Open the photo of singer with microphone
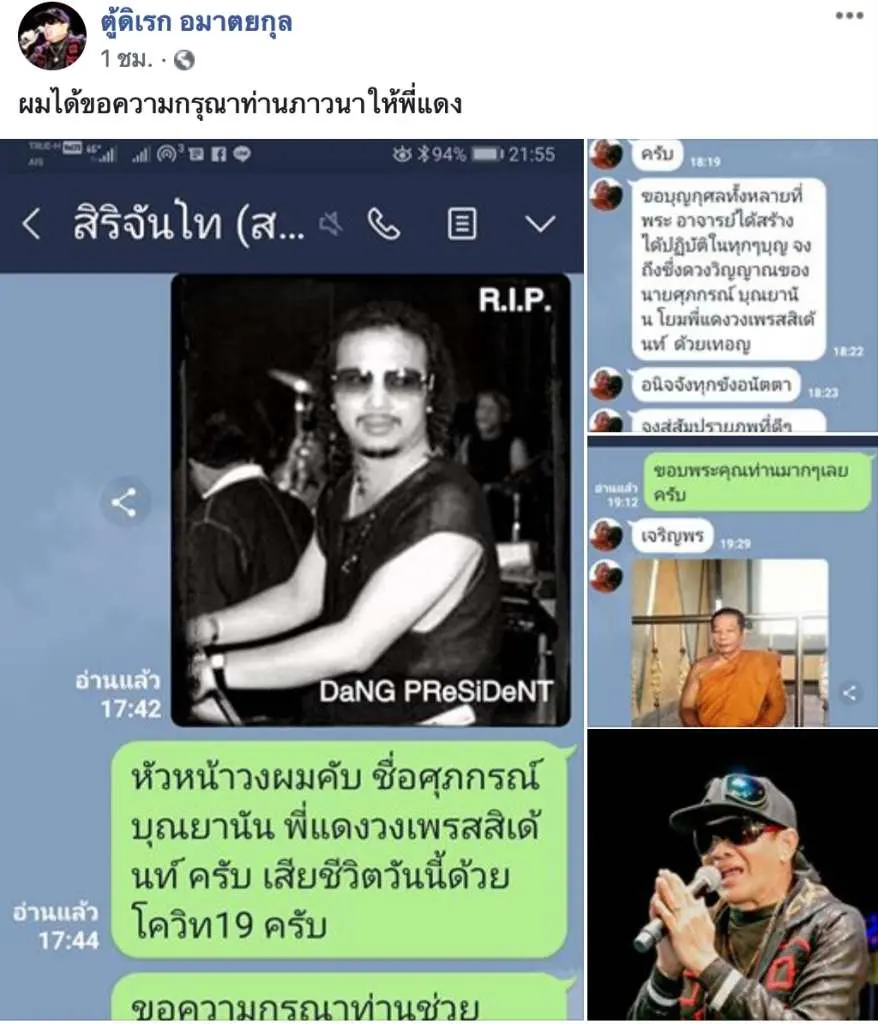This screenshot has width=878, height=1024. [x=732, y=875]
